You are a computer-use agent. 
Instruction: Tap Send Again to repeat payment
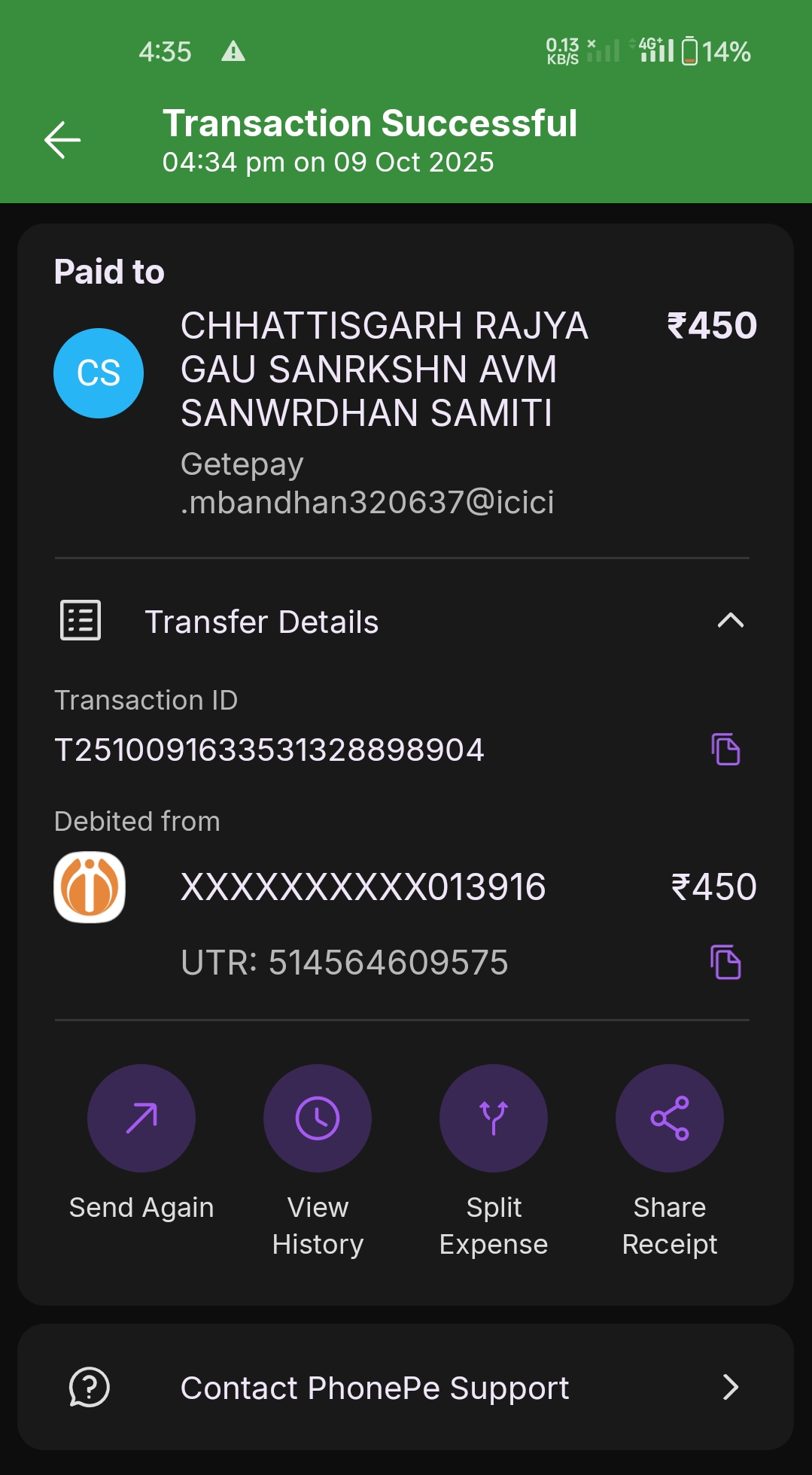141,1118
